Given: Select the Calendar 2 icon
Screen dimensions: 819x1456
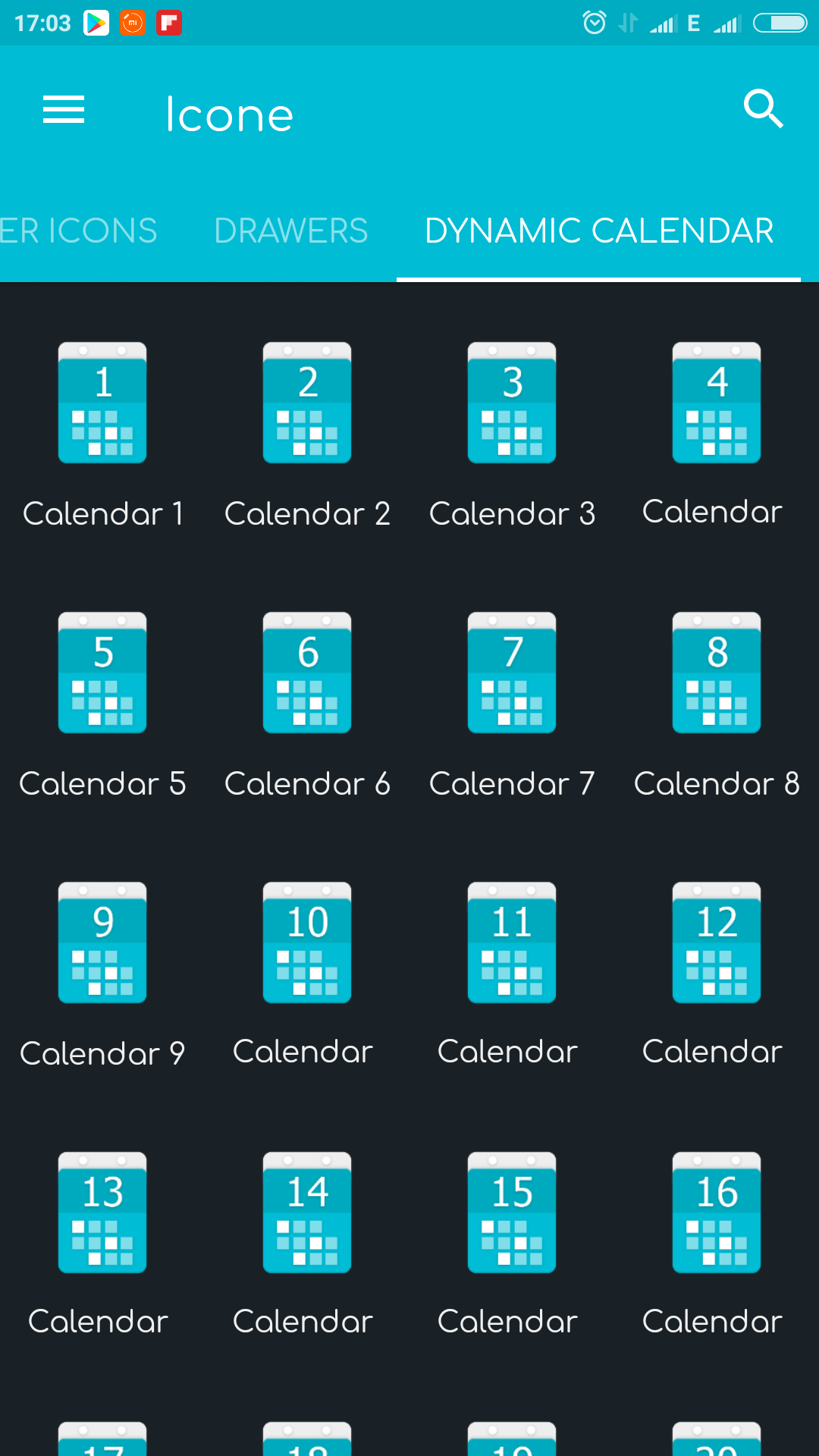Looking at the screenshot, I should (x=307, y=403).
